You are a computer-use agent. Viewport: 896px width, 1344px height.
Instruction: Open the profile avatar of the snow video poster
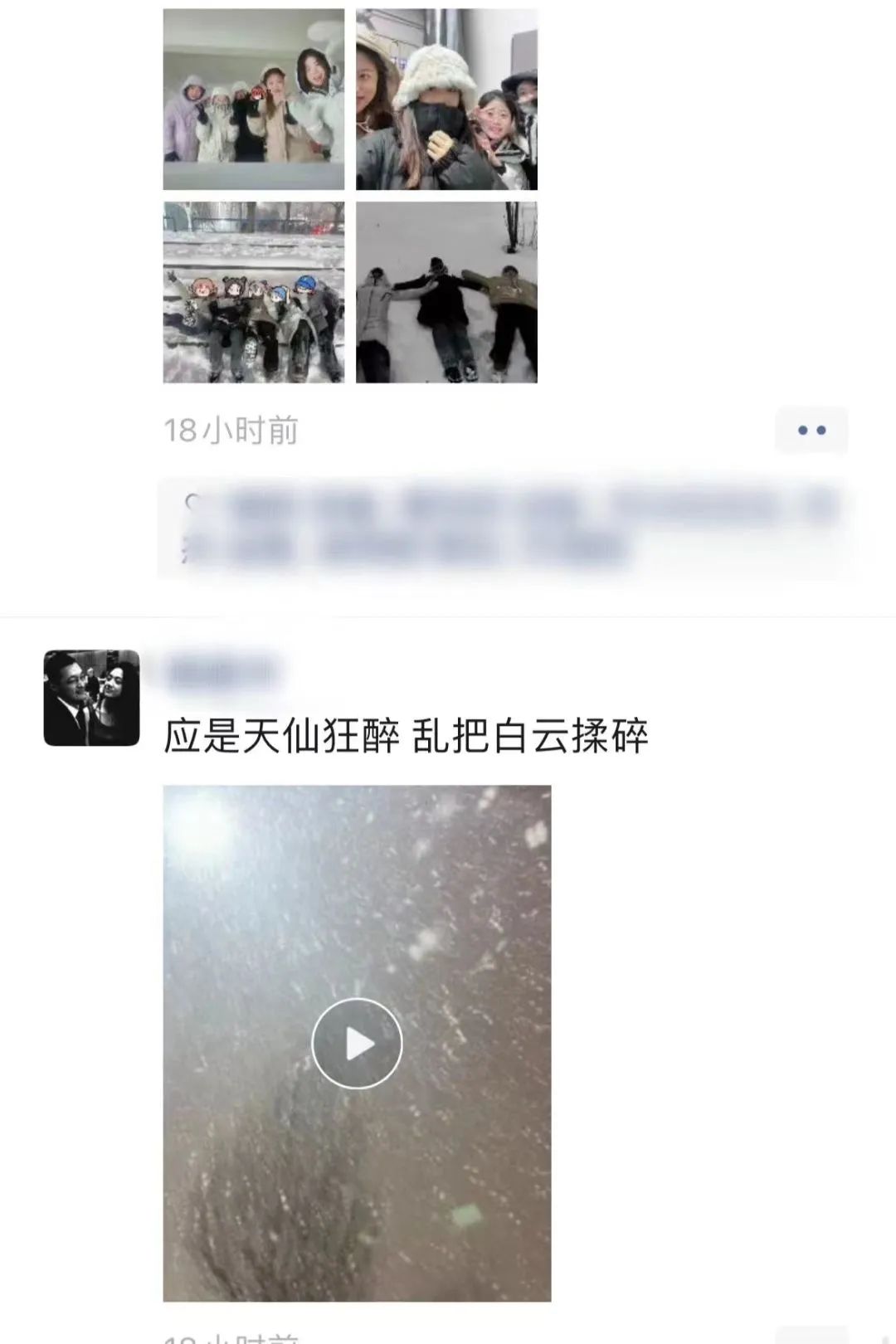coord(91,698)
